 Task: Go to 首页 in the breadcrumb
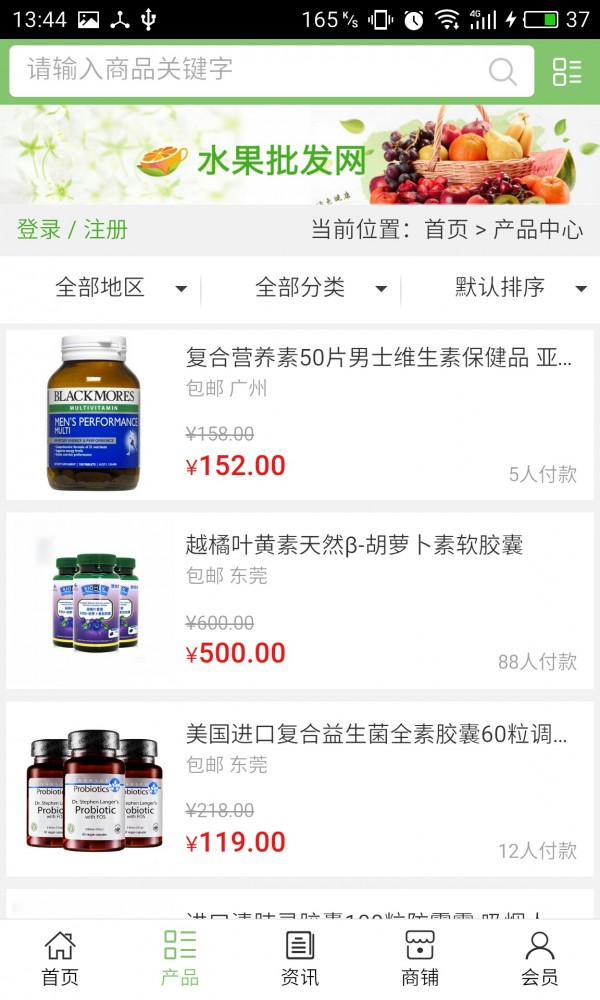click(446, 229)
